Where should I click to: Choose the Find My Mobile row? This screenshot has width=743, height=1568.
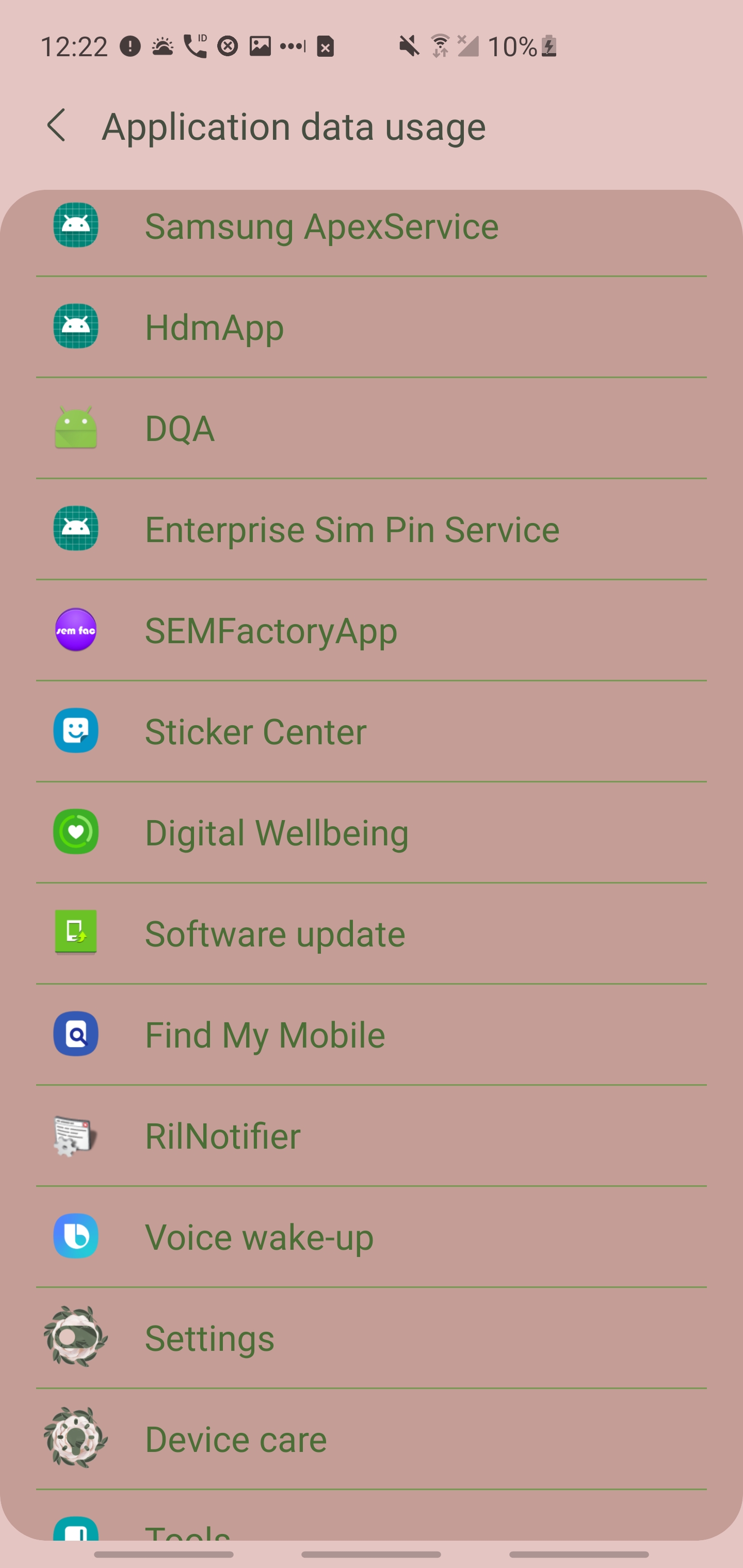click(x=370, y=1035)
